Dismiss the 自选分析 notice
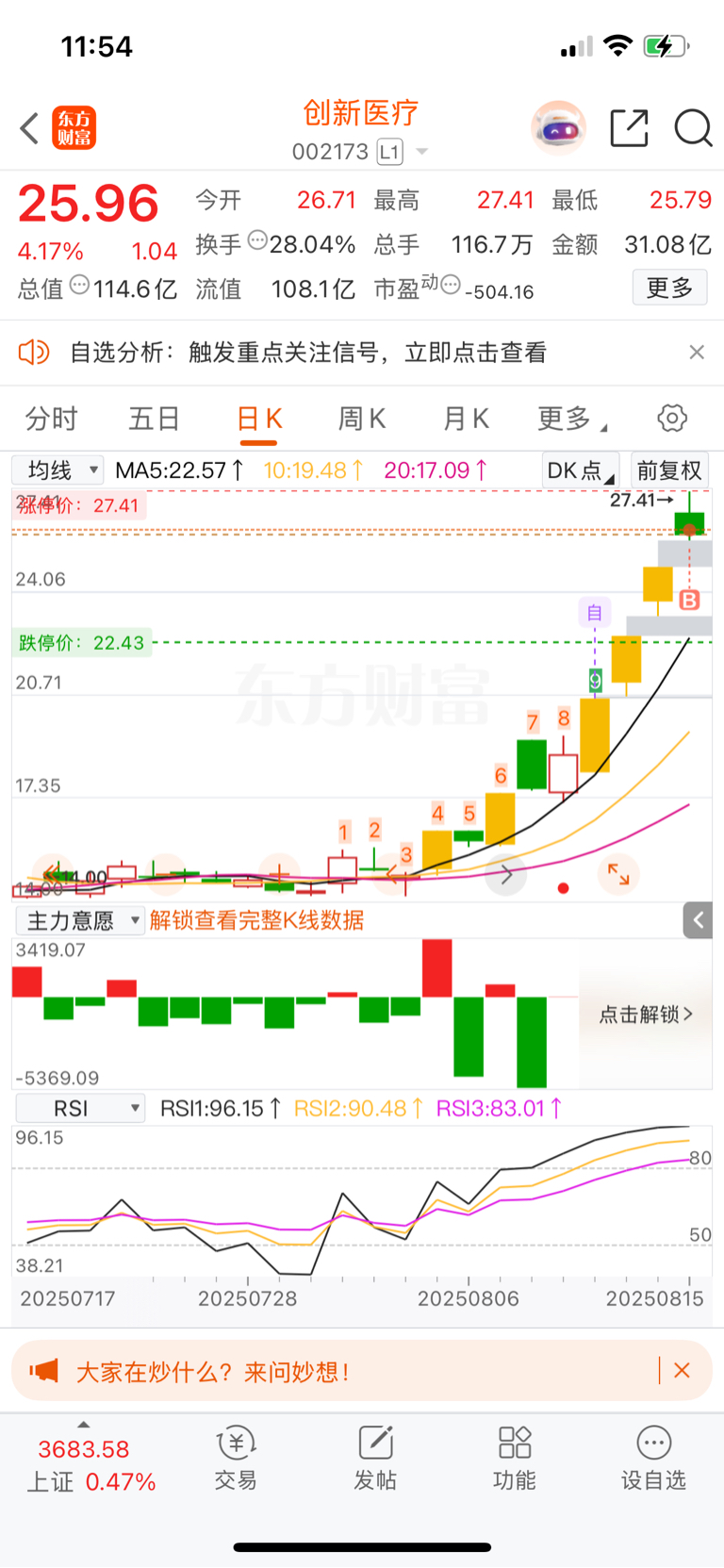724x1568 pixels. click(x=697, y=353)
